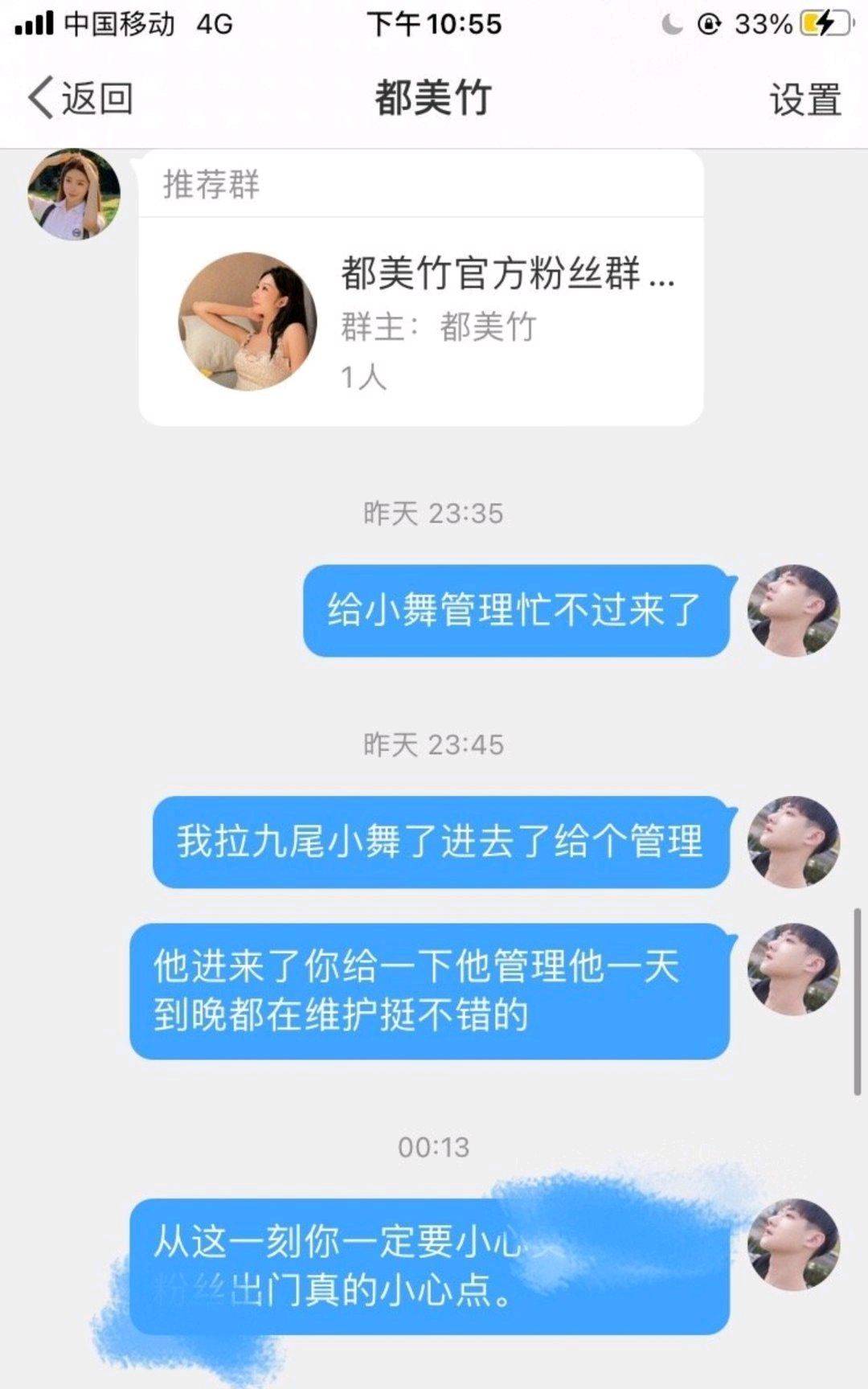Image resolution: width=868 pixels, height=1389 pixels.
Task: Tap sender's avatar beside 给小舞管理忙不过来了
Action: coord(793,610)
